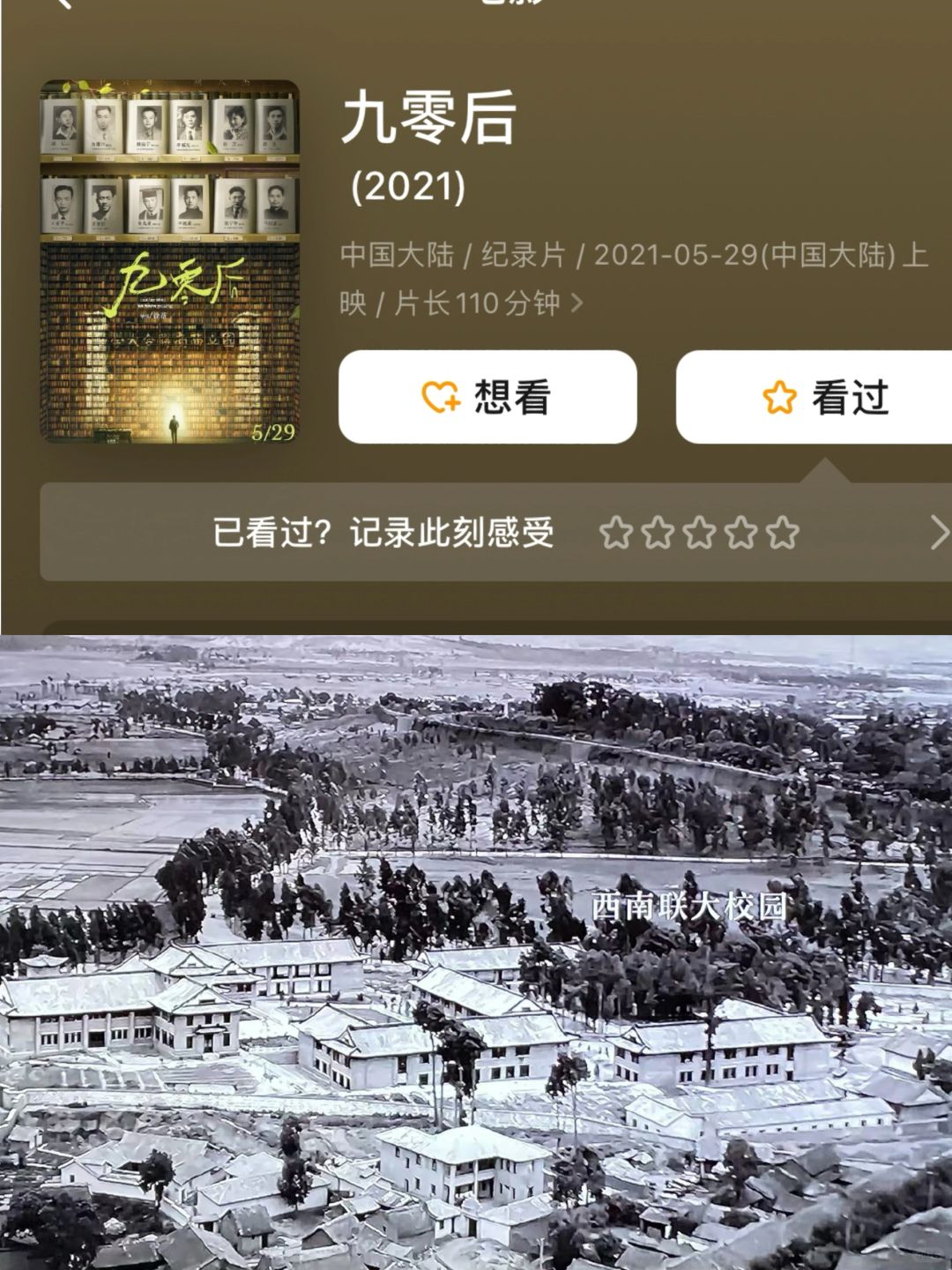Give five stars by tapping the last star

pyautogui.click(x=781, y=533)
